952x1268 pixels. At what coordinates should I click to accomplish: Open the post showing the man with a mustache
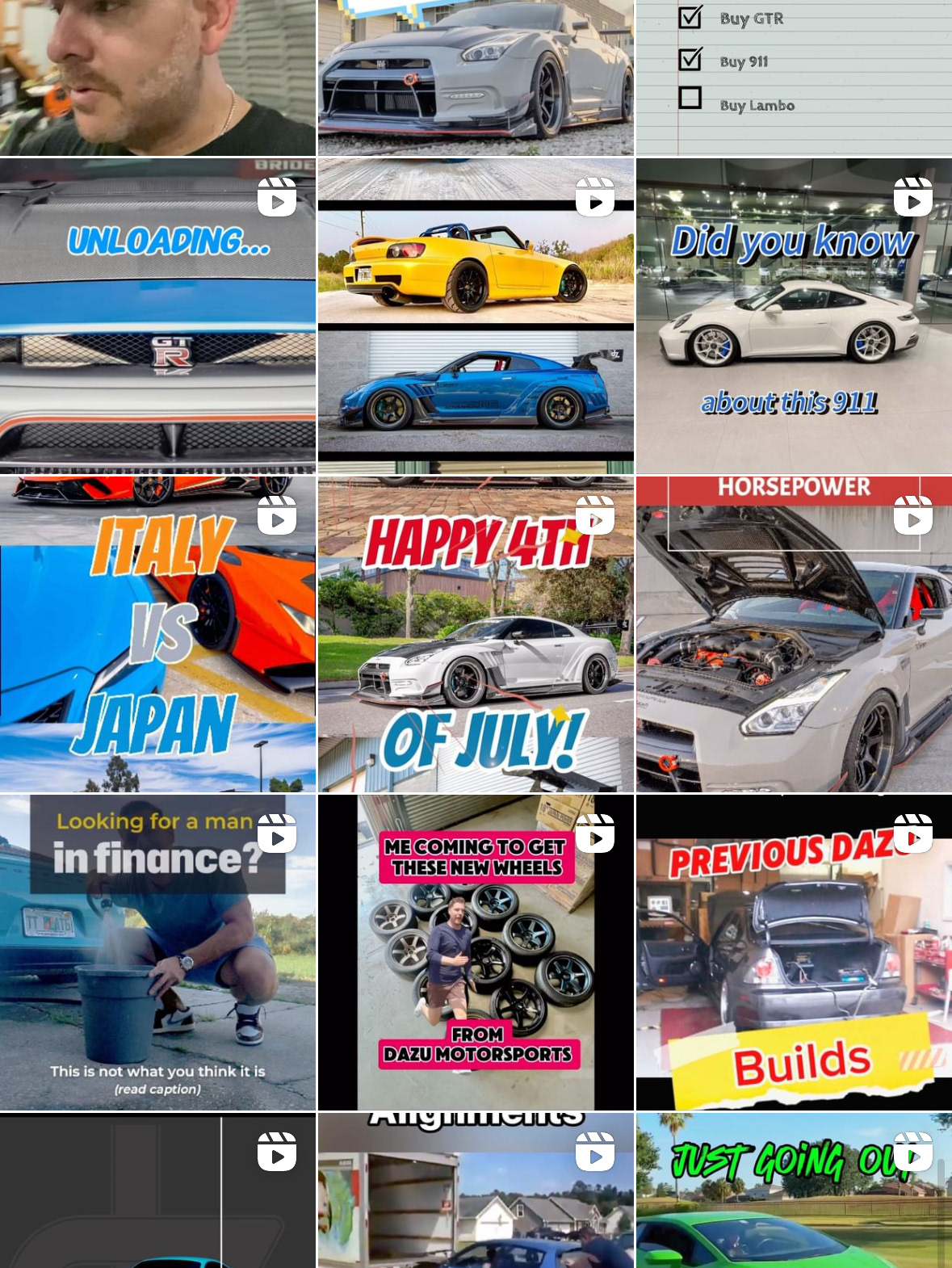(157, 77)
